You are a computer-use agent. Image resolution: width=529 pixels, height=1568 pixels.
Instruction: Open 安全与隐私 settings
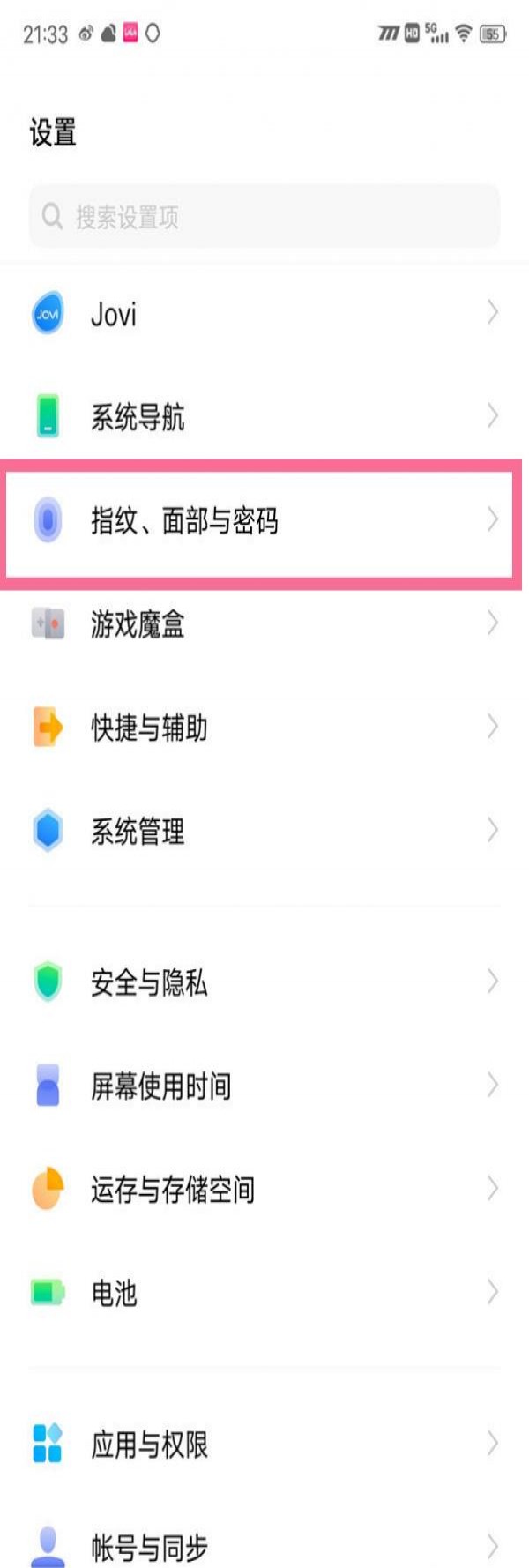(x=264, y=982)
